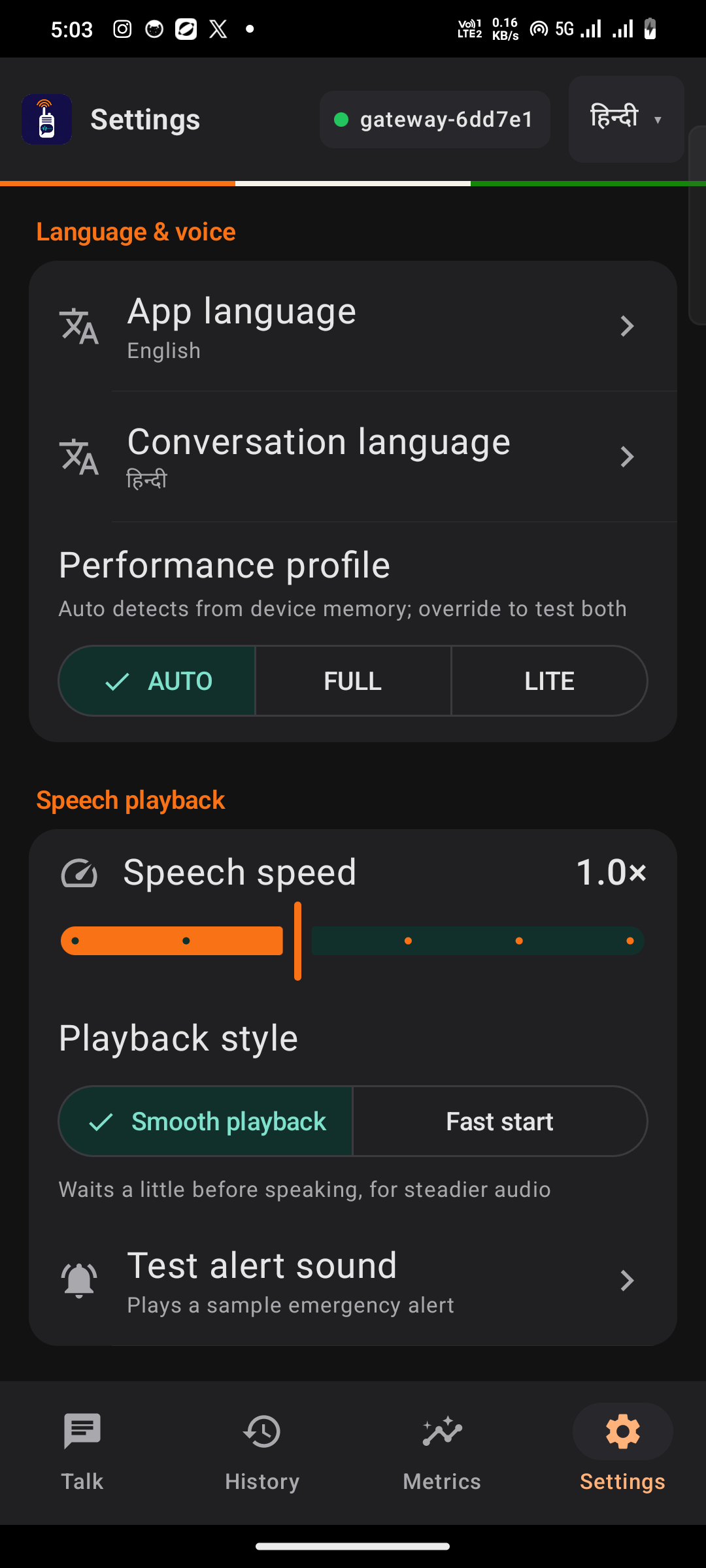Choose the FULL performance profile
The height and width of the screenshot is (1568, 706).
point(353,681)
